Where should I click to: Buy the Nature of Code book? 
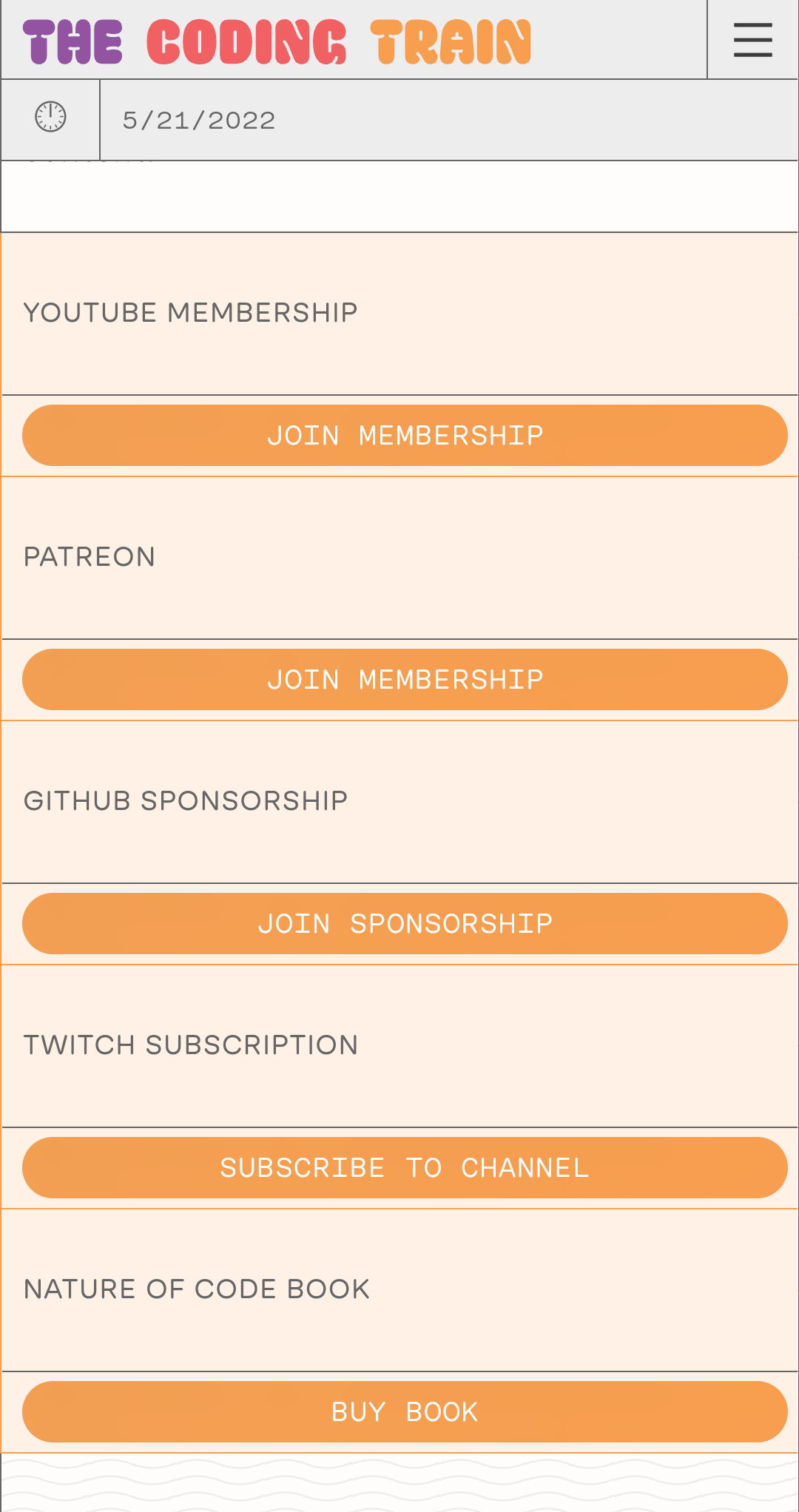[405, 1412]
